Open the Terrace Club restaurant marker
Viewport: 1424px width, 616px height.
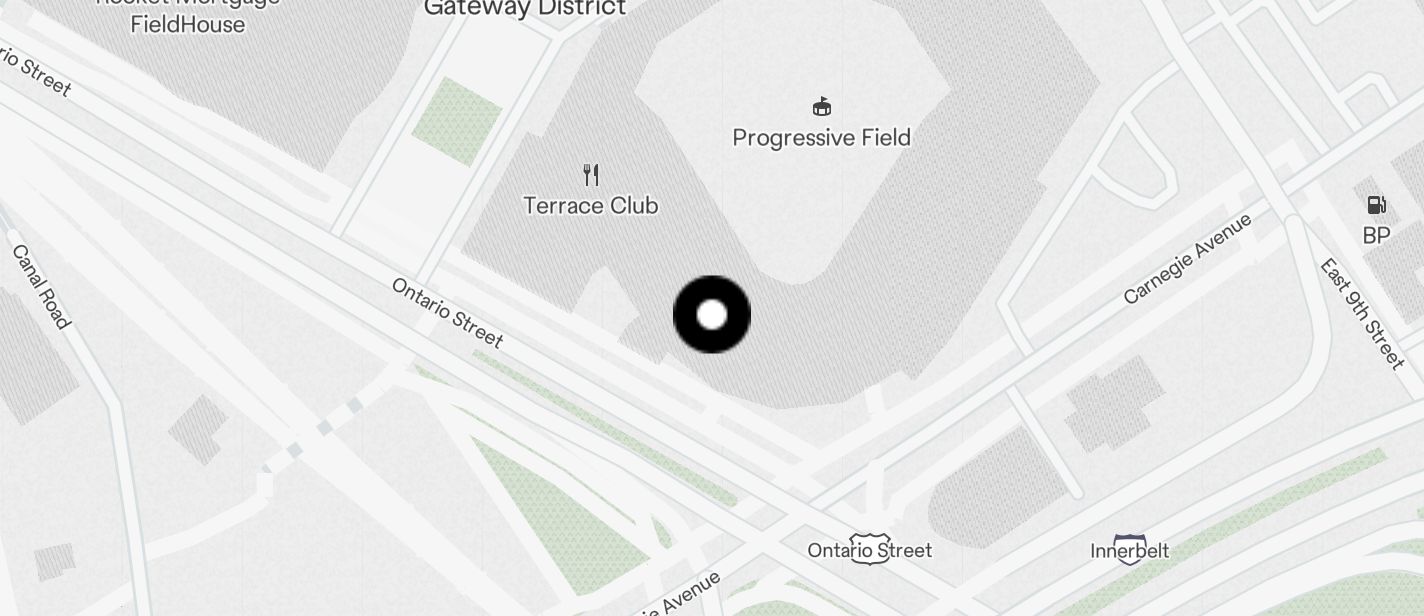591,176
